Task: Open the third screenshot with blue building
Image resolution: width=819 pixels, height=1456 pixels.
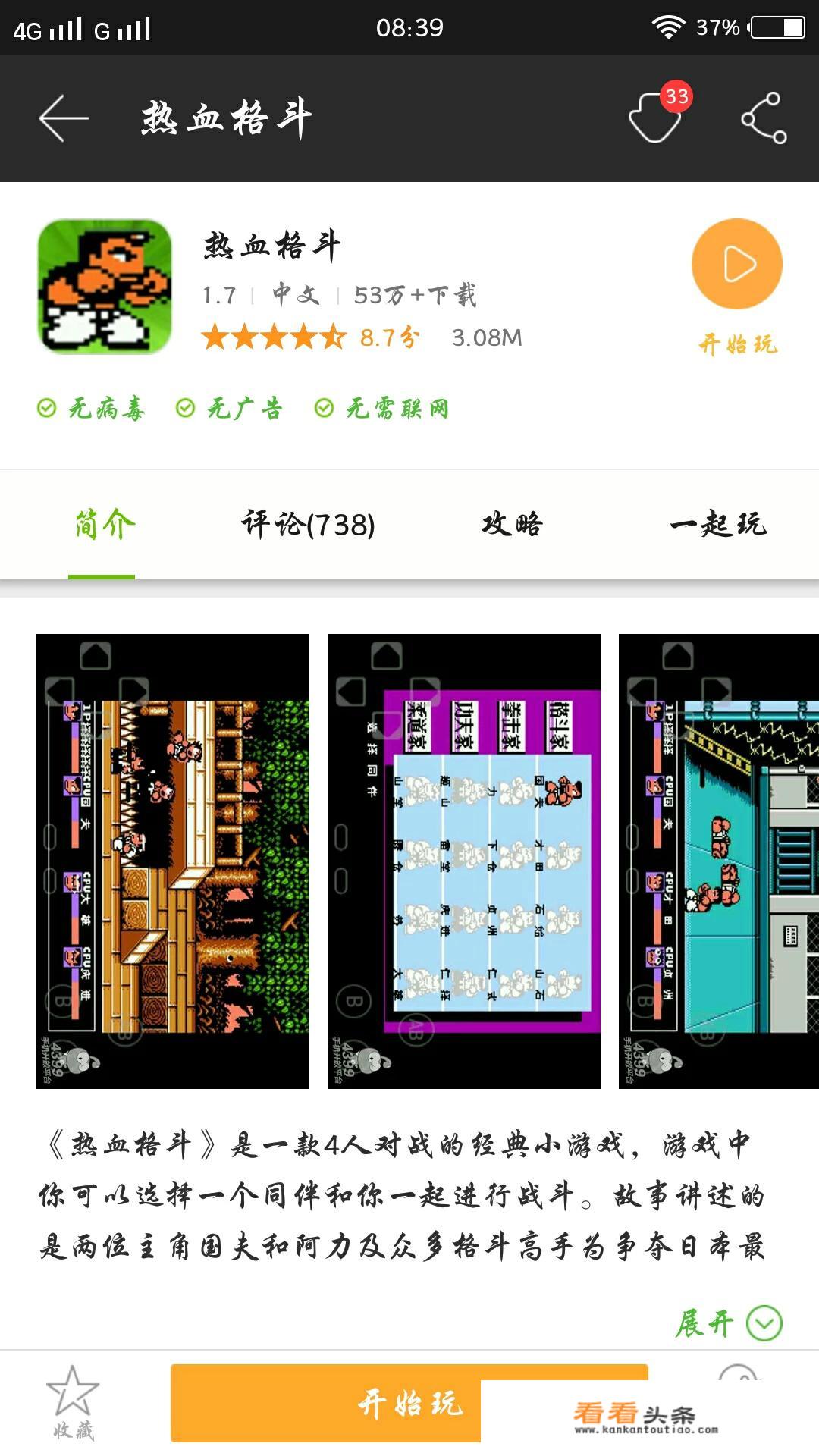Action: click(x=718, y=861)
